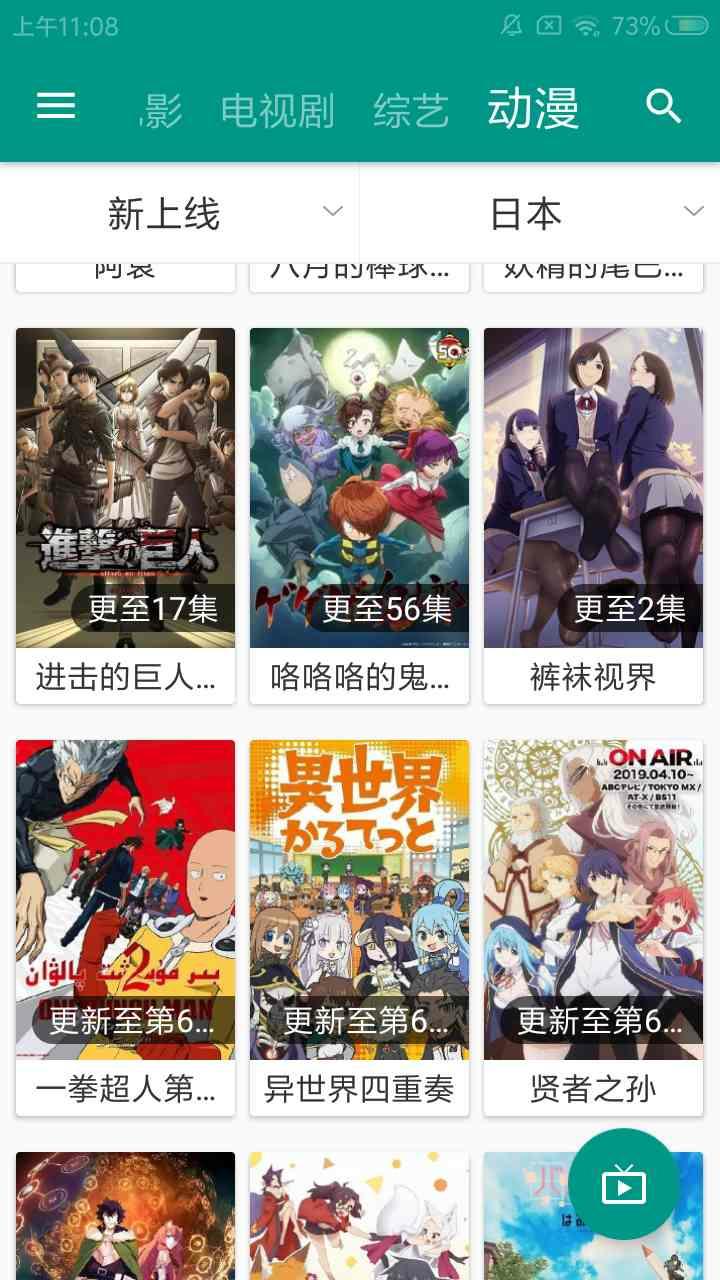Switch to the 电视剧 tab
Screen dimensions: 720x1280
277,110
